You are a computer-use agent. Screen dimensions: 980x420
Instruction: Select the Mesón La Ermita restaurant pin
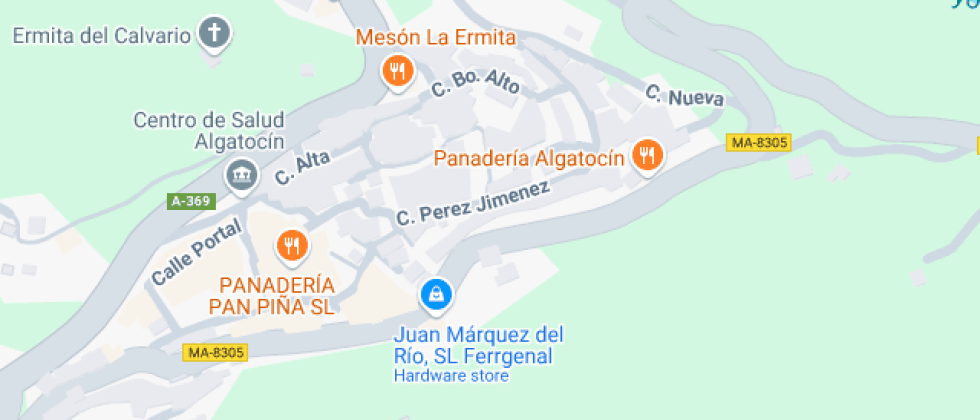click(x=398, y=70)
